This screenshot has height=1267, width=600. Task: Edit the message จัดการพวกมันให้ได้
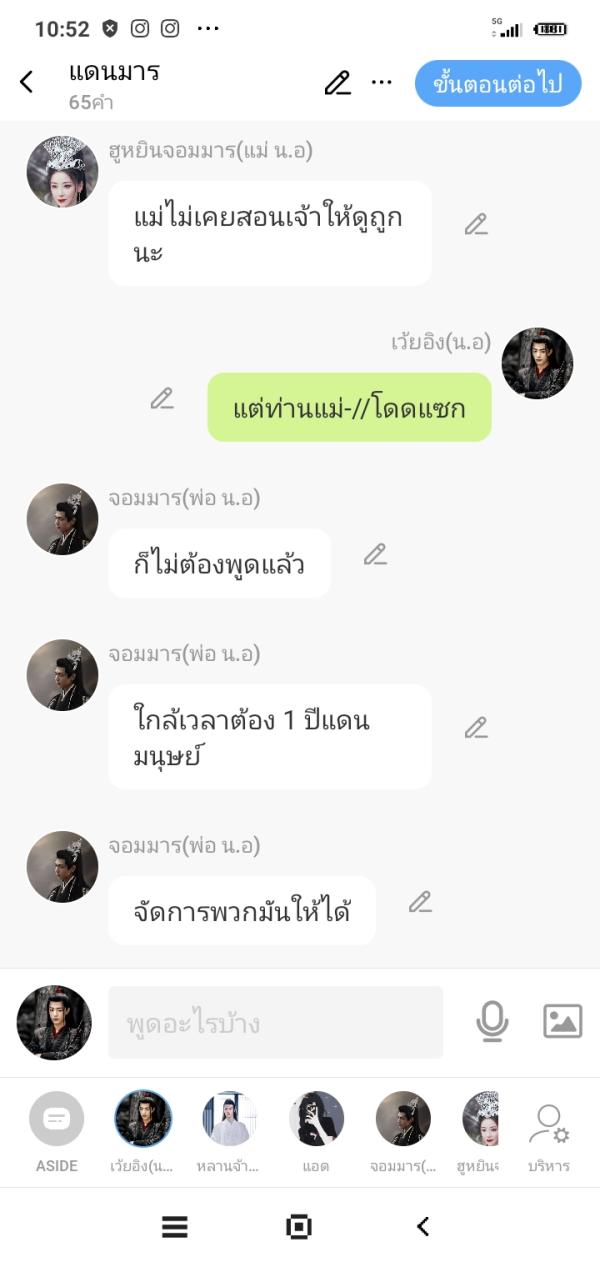pyautogui.click(x=420, y=903)
